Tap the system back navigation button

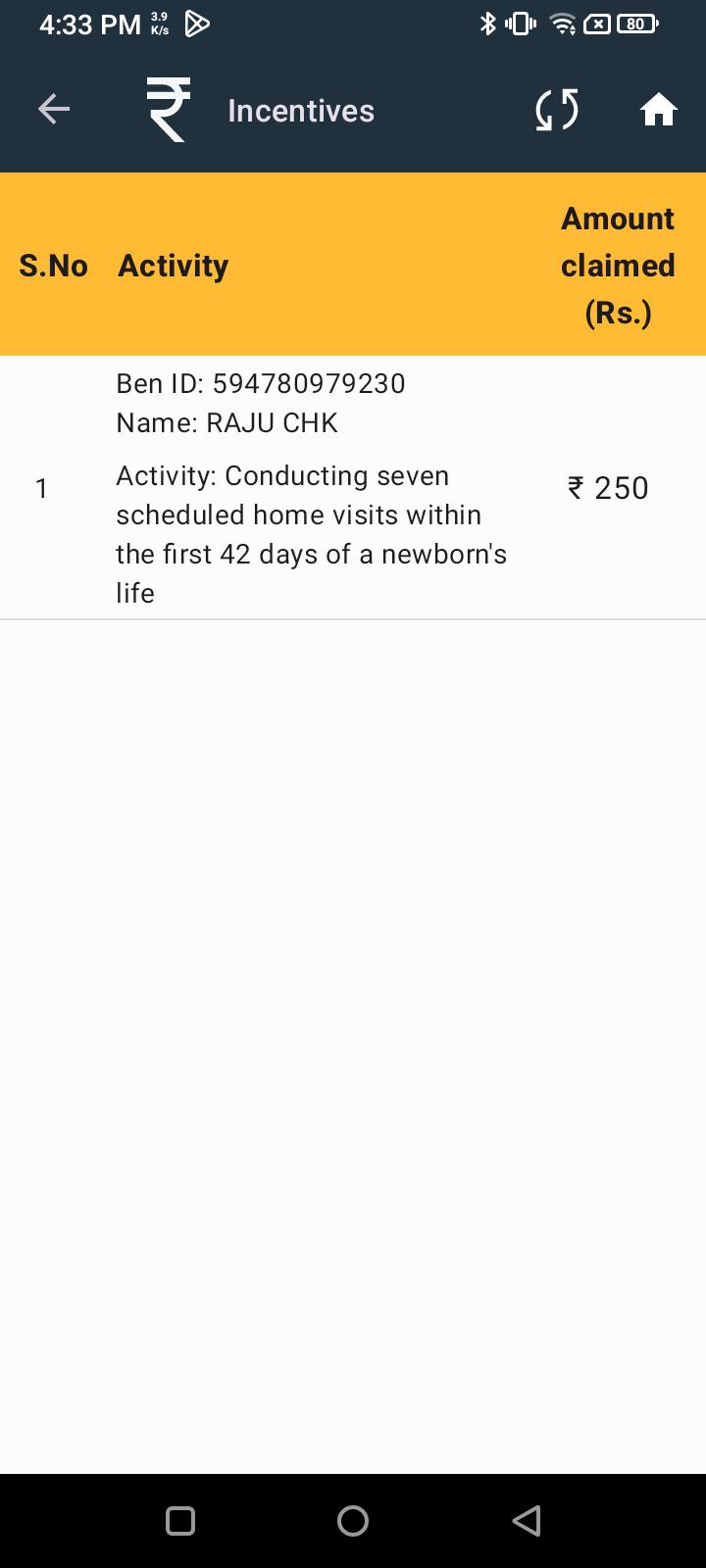527,1521
